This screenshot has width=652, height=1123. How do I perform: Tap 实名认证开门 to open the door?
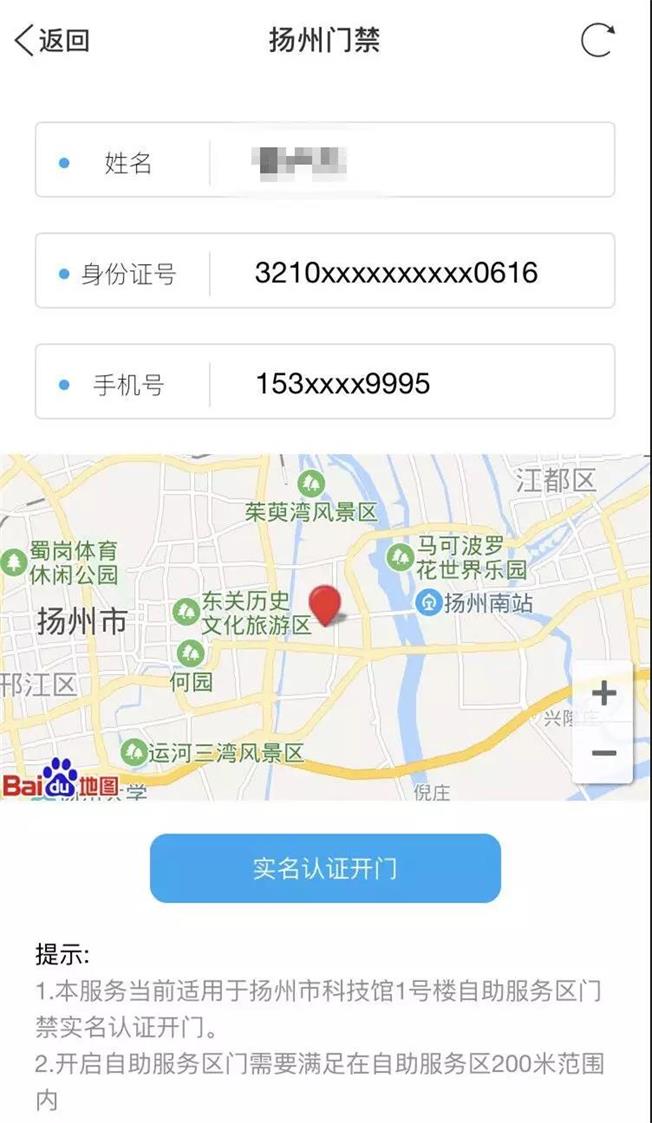(x=325, y=868)
